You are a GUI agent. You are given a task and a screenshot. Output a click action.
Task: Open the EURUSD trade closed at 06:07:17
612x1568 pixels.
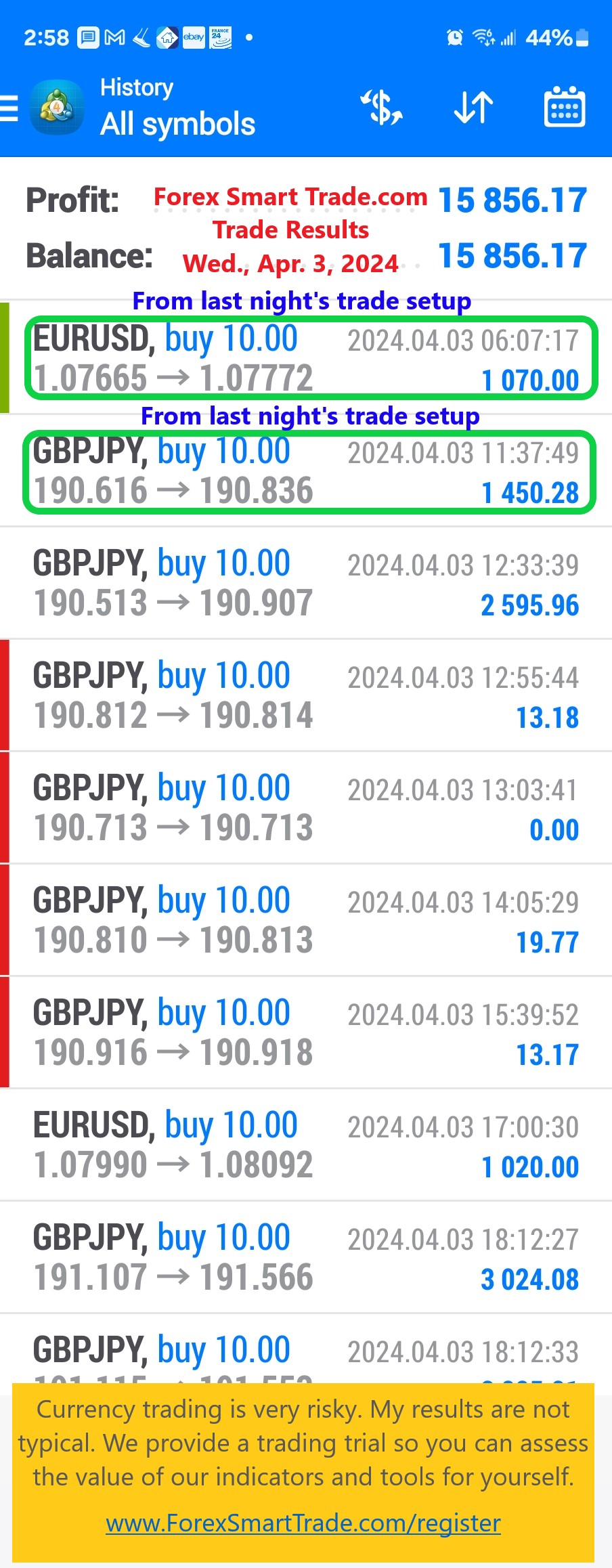(306, 359)
